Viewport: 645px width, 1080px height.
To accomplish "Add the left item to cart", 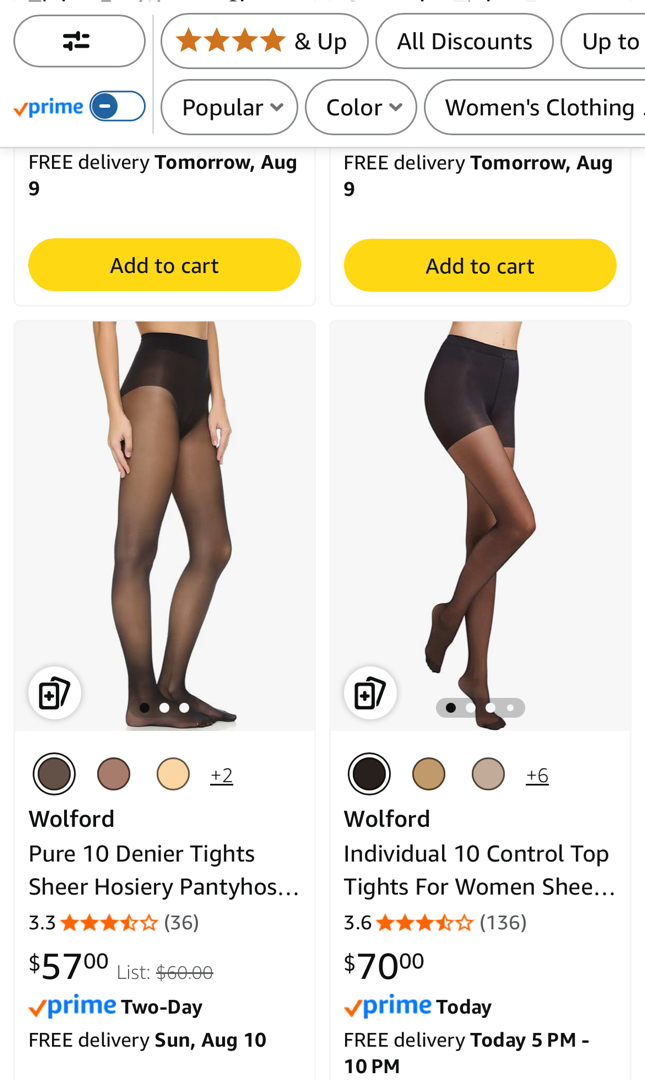I will (x=164, y=265).
